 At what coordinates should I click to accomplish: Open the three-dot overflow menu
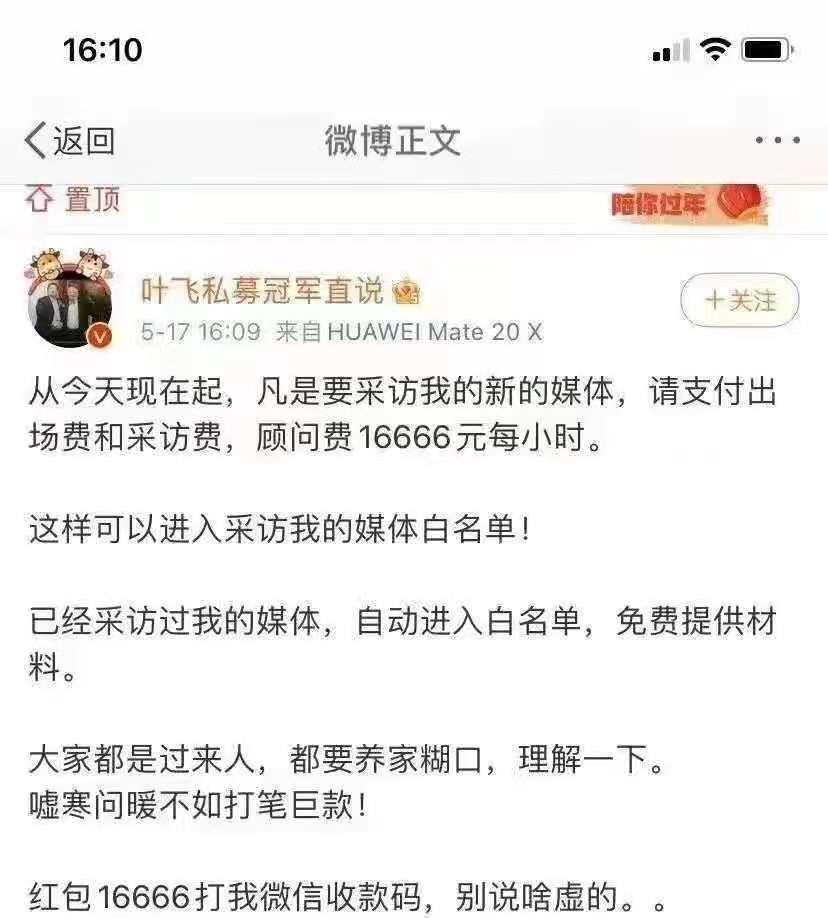777,141
